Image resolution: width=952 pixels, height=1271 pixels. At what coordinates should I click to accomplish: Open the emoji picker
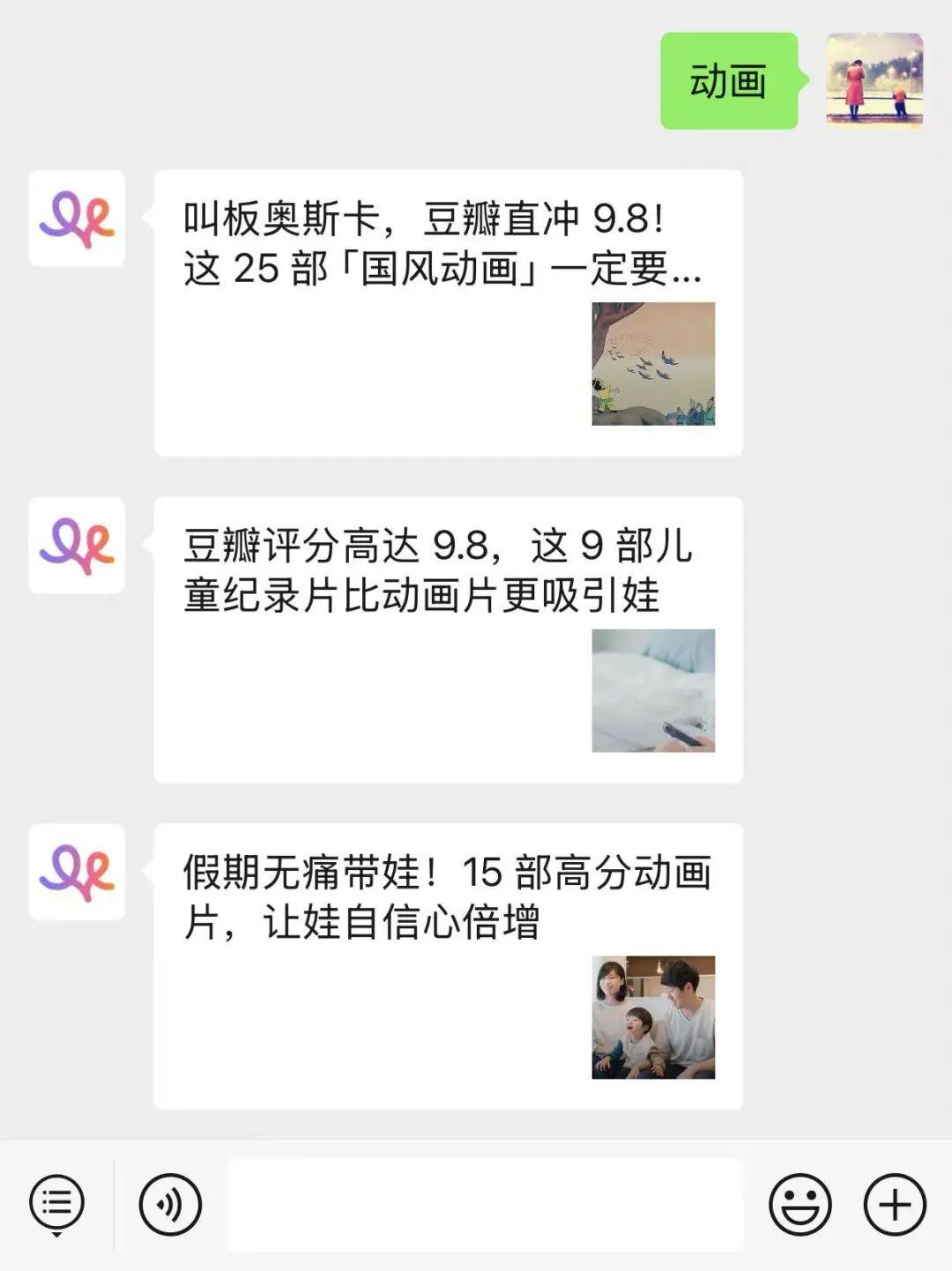pos(800,1204)
